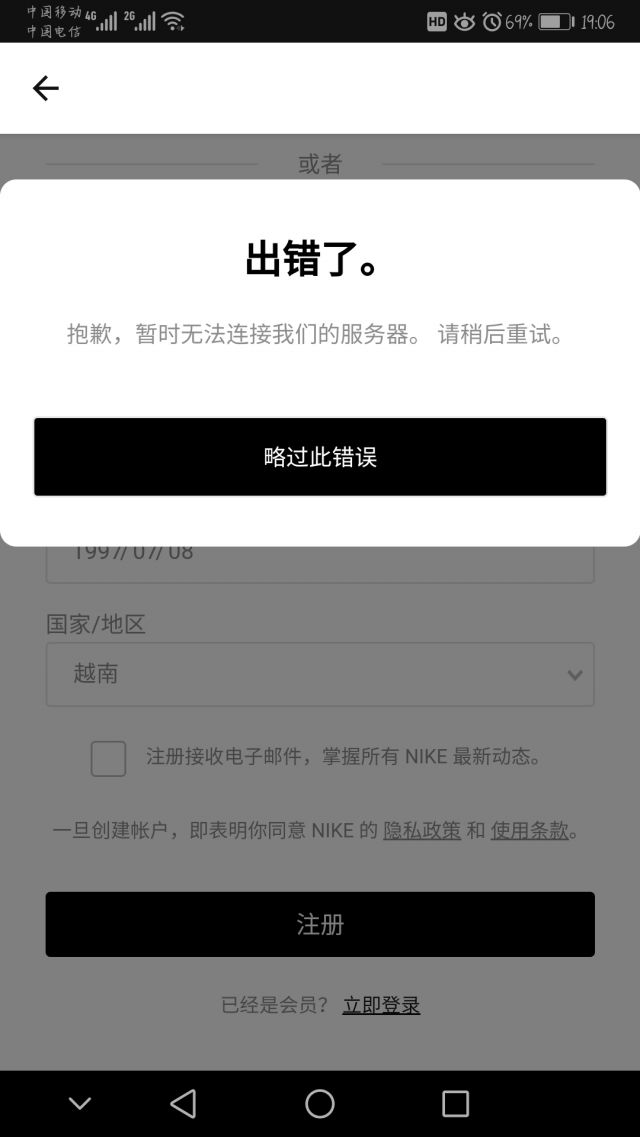Image resolution: width=640 pixels, height=1137 pixels.
Task: Tap the back arrow in the top bar
Action: 46,88
